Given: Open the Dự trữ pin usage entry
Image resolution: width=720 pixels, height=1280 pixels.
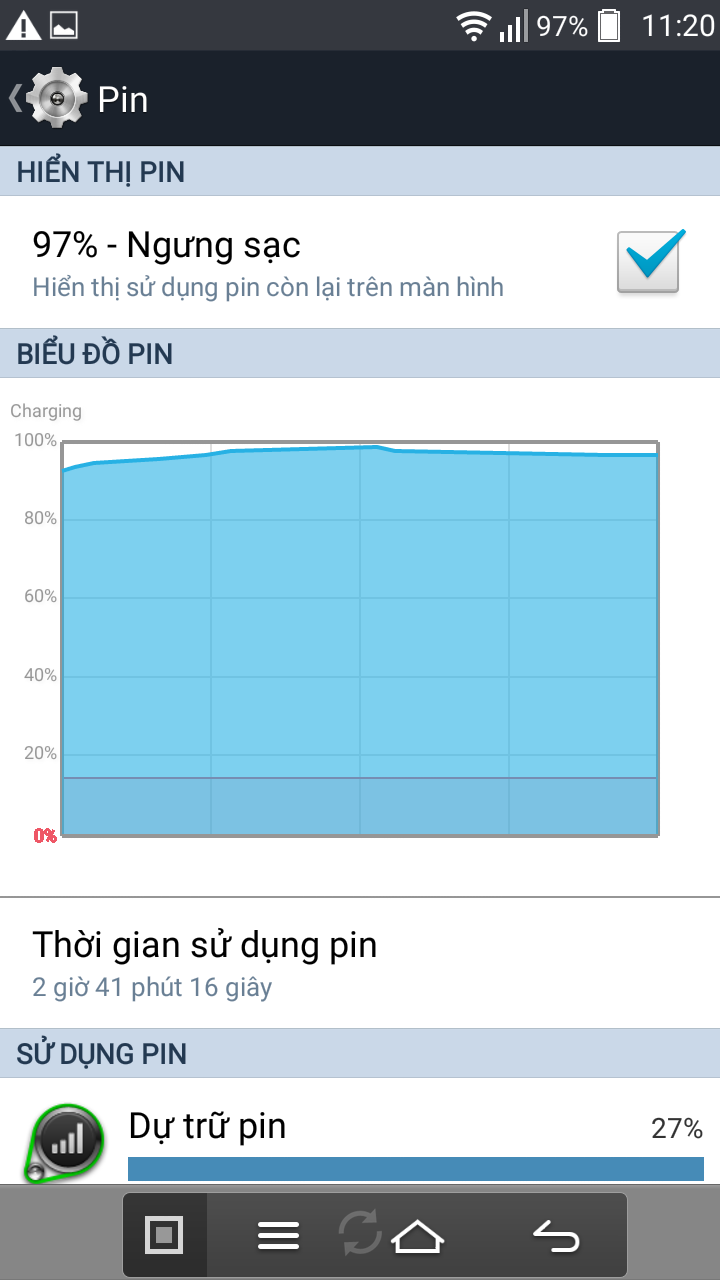Looking at the screenshot, I should (x=360, y=1132).
